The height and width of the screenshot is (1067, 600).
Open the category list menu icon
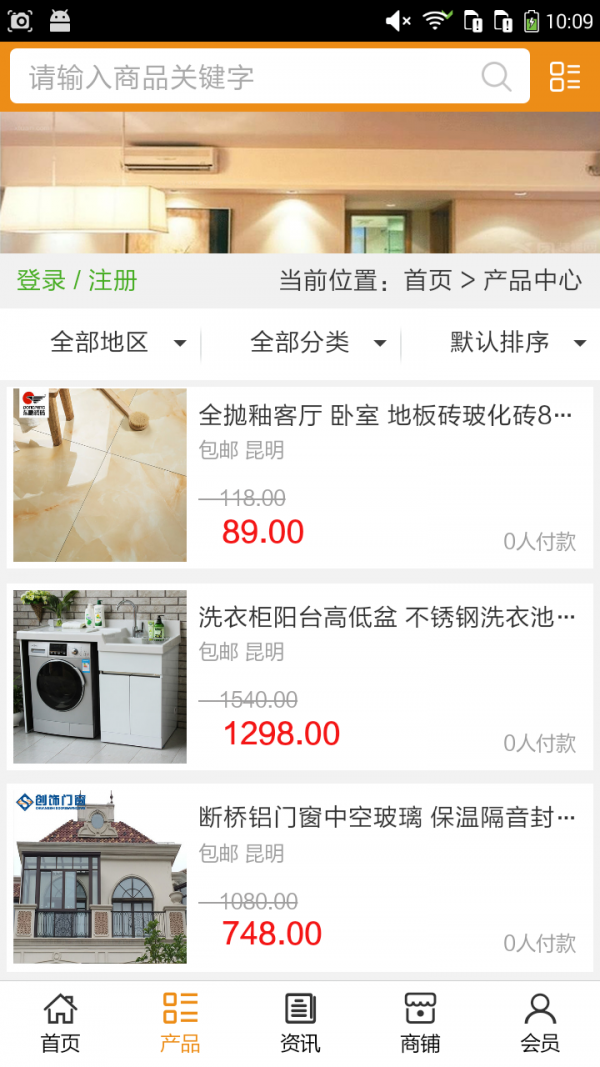[x=565, y=77]
